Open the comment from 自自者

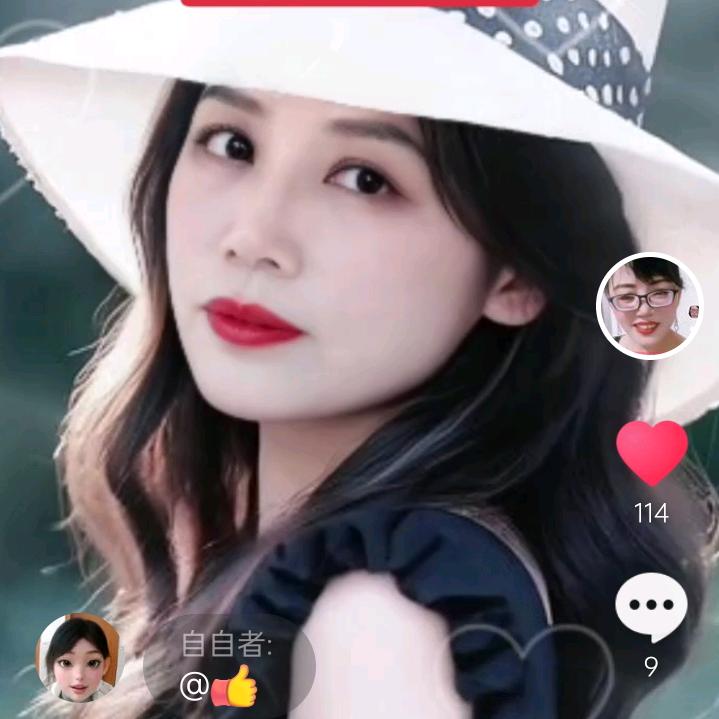229,664
